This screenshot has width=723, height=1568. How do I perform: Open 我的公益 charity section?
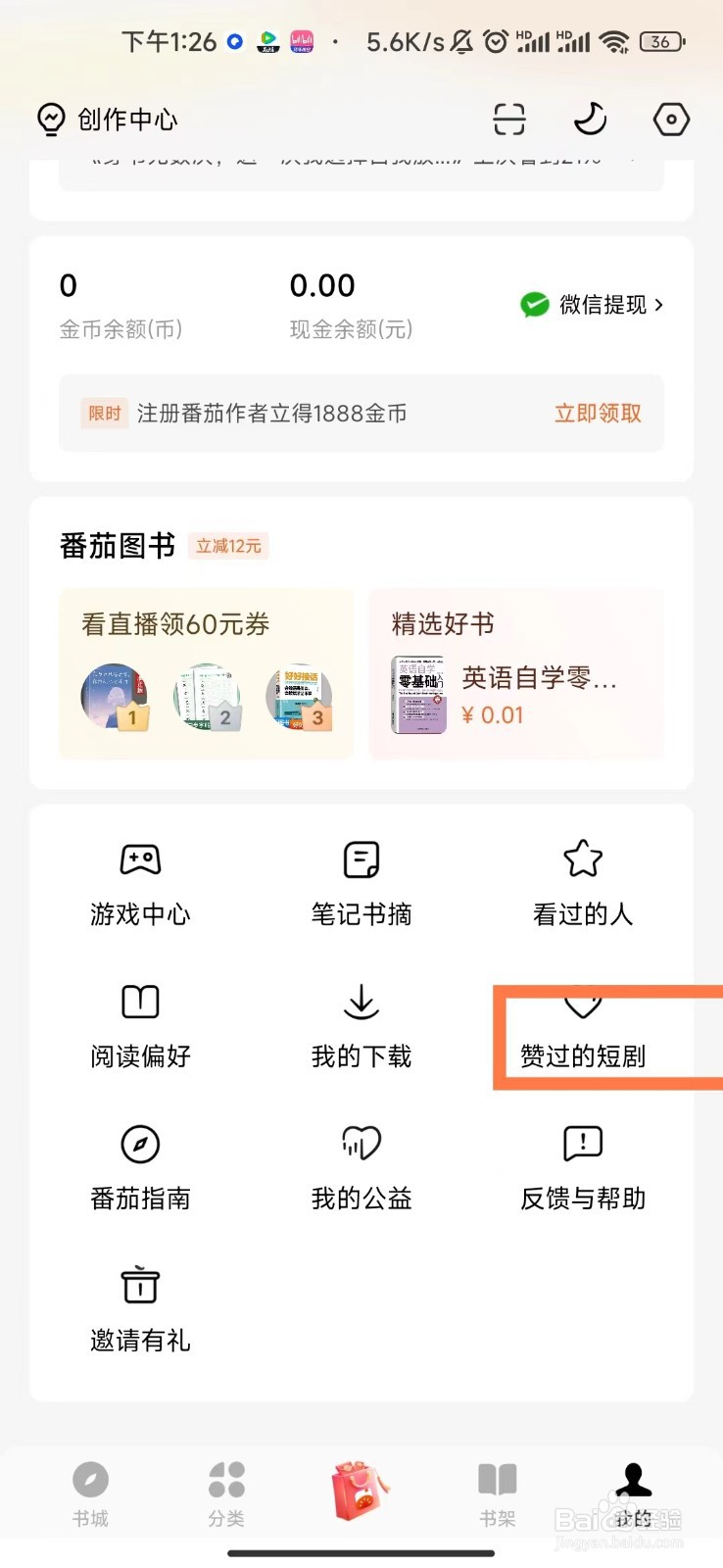click(x=361, y=1166)
